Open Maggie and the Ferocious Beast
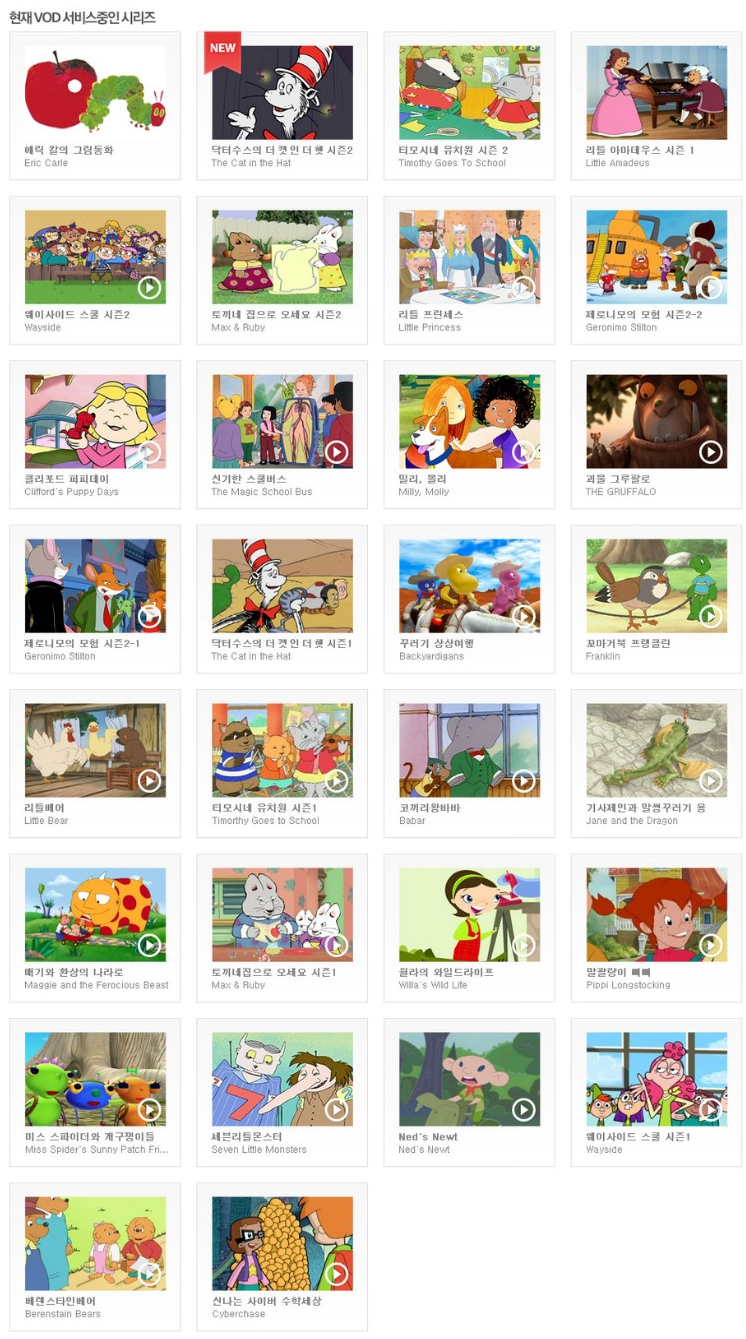 pos(95,914)
